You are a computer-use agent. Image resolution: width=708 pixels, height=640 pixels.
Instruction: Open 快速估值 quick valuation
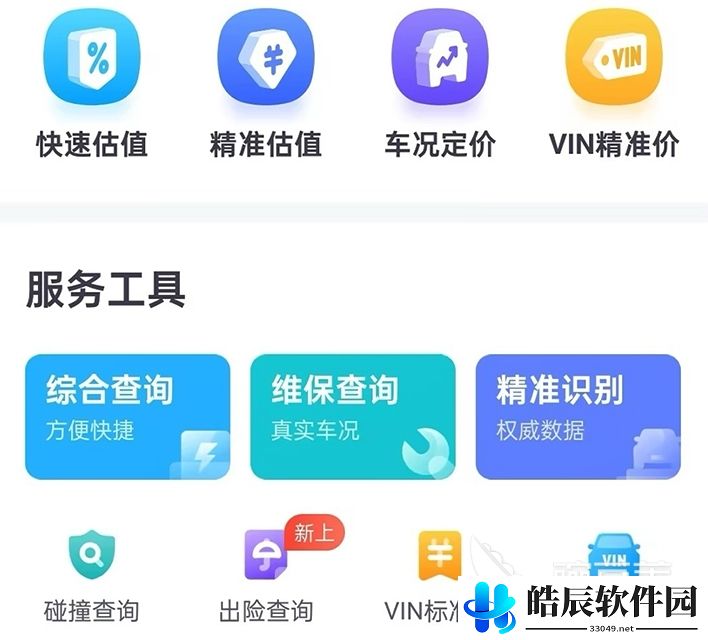(93, 62)
